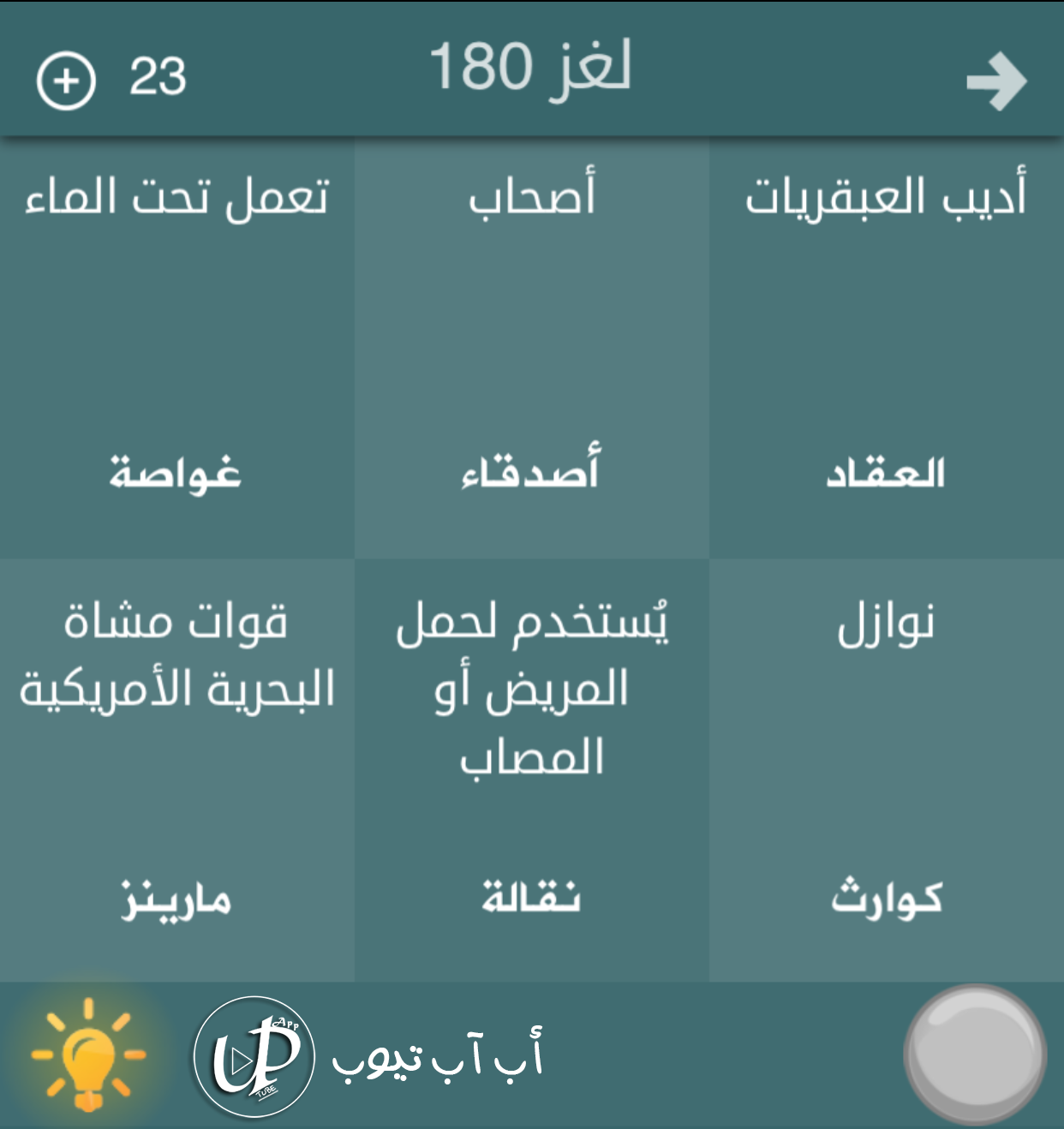Viewport: 1064px width, 1129px height.
Task: Click the answer text نقالة
Action: click(531, 899)
